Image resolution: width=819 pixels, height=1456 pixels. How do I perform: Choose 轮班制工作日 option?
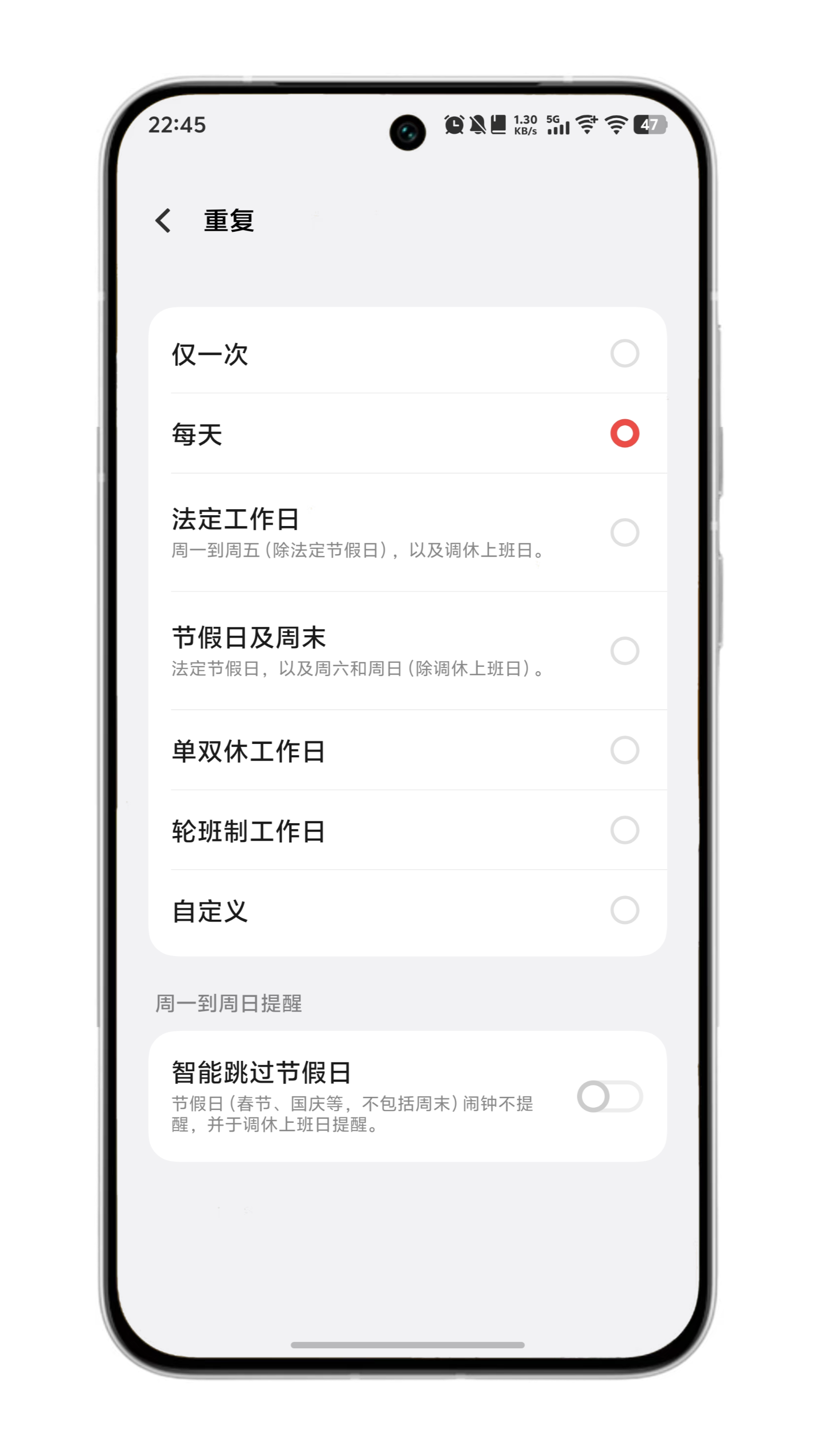(624, 830)
